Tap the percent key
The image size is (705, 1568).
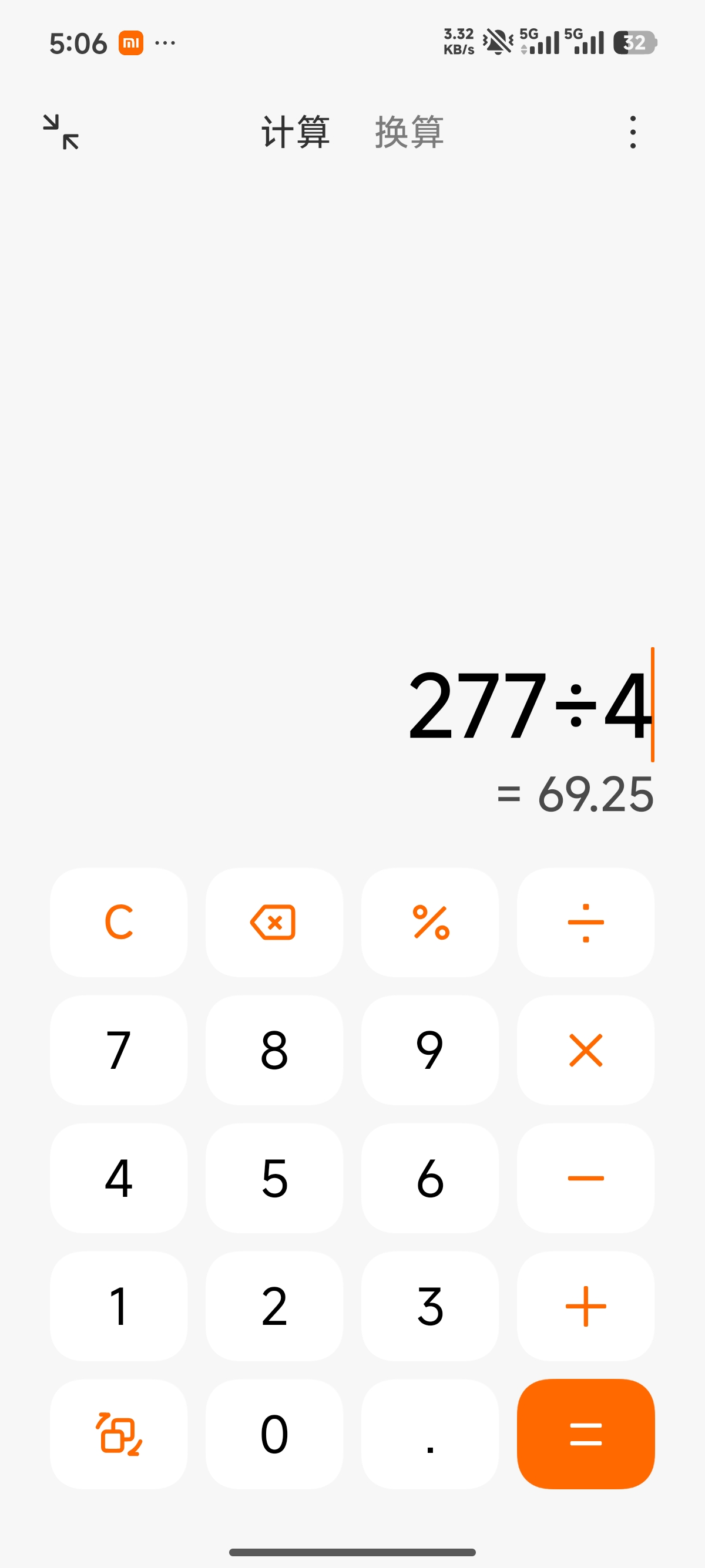(430, 922)
